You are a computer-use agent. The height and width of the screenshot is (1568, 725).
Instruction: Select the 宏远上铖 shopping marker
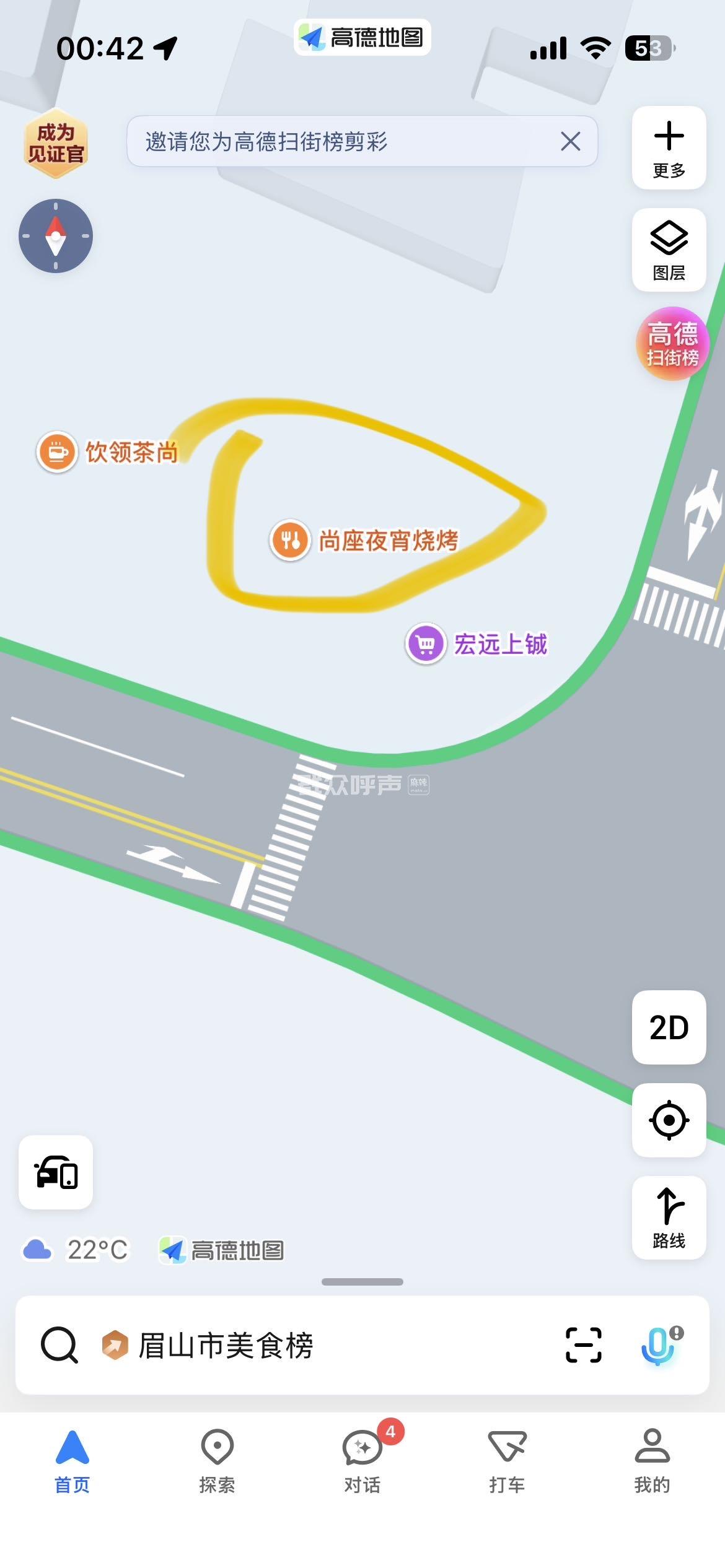(x=426, y=644)
